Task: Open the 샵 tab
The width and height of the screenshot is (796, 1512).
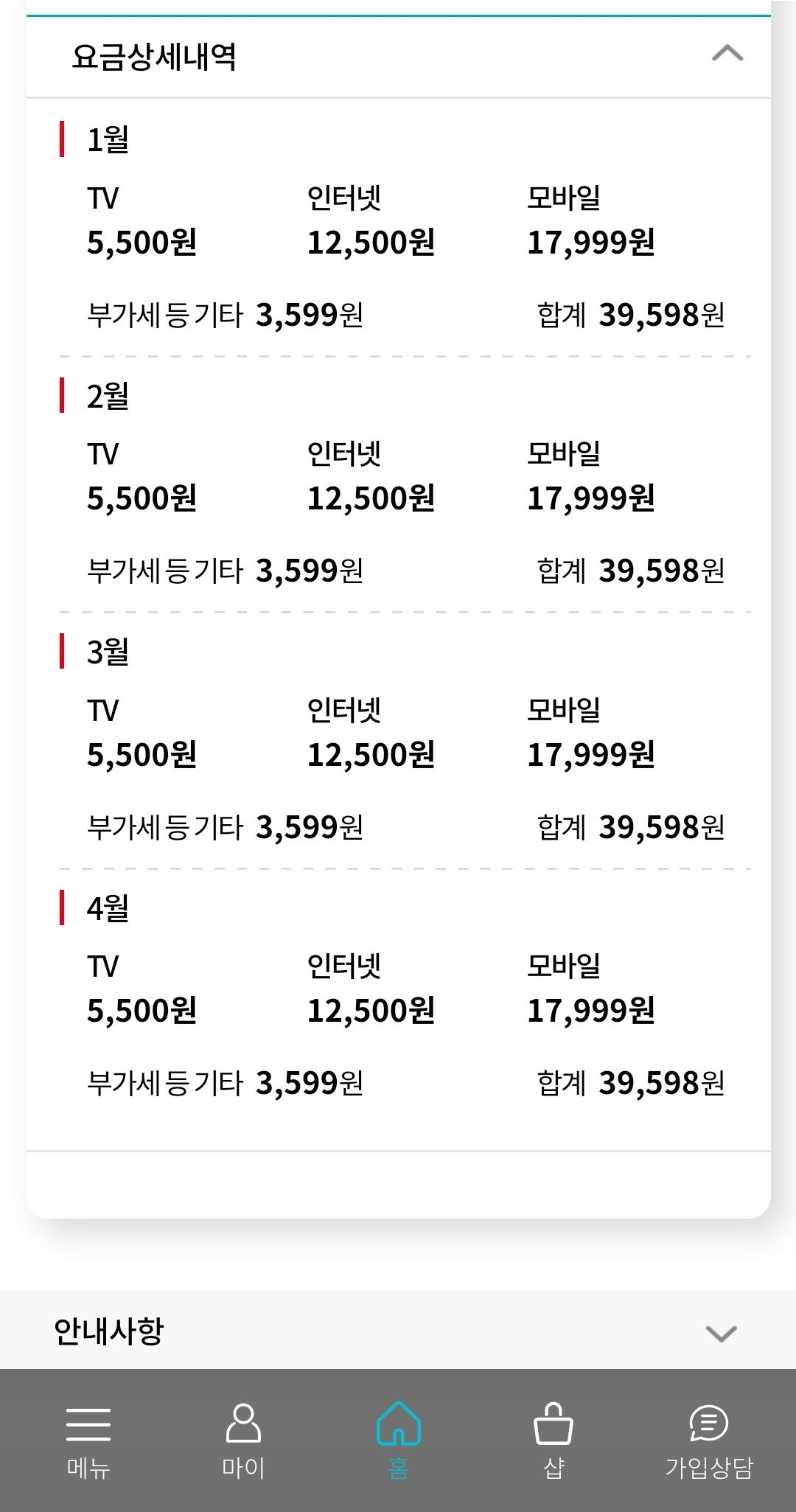Action: click(x=553, y=1440)
